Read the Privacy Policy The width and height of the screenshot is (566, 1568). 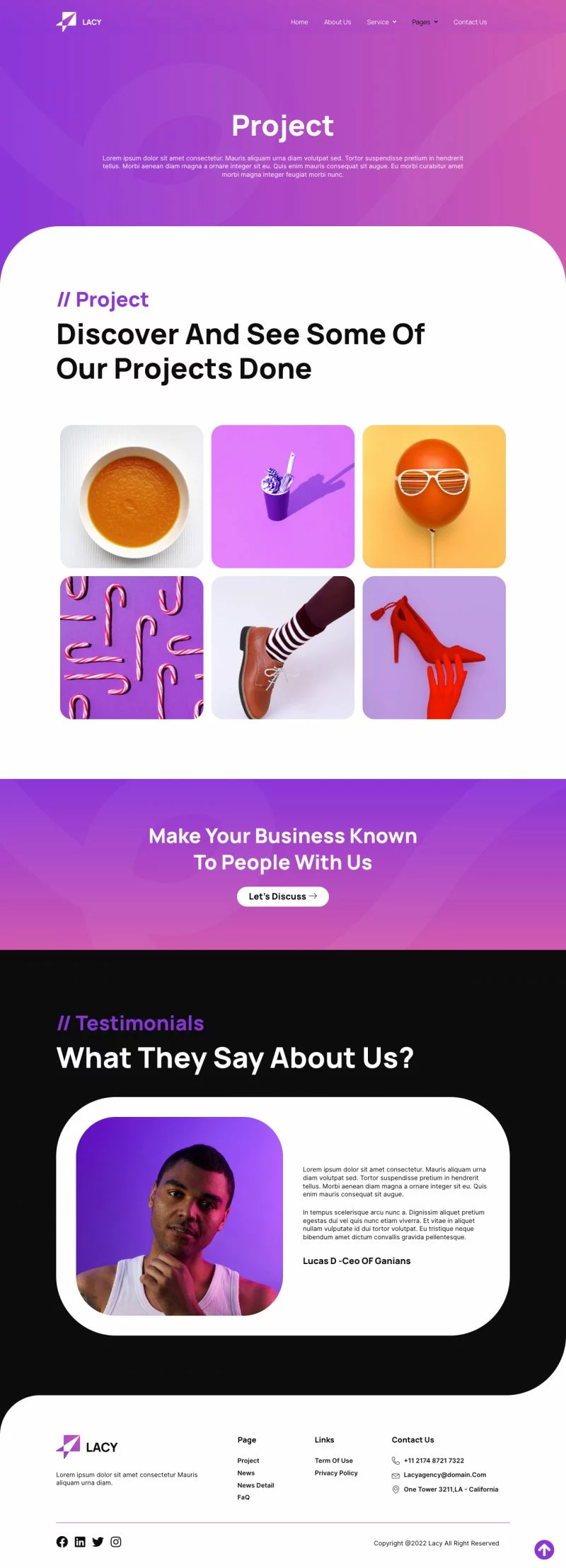click(336, 1473)
